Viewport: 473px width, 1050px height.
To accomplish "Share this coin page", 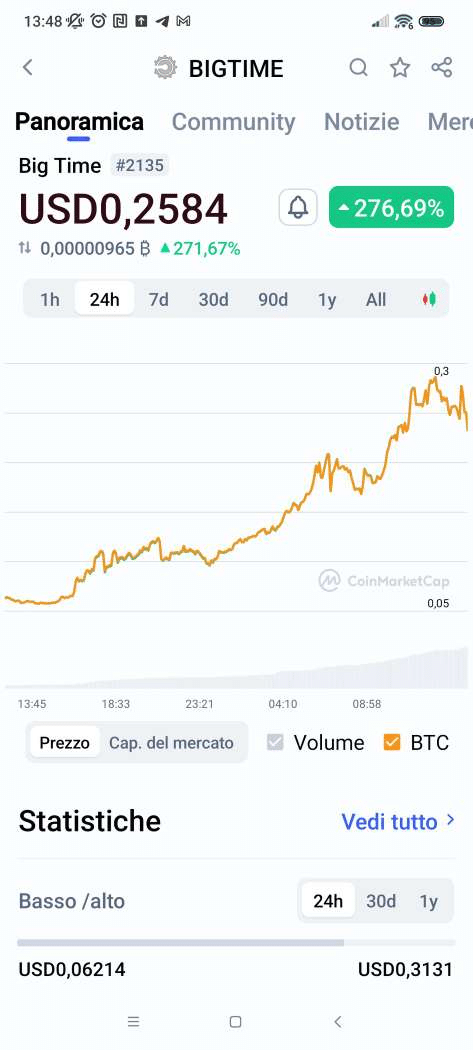I will (442, 68).
